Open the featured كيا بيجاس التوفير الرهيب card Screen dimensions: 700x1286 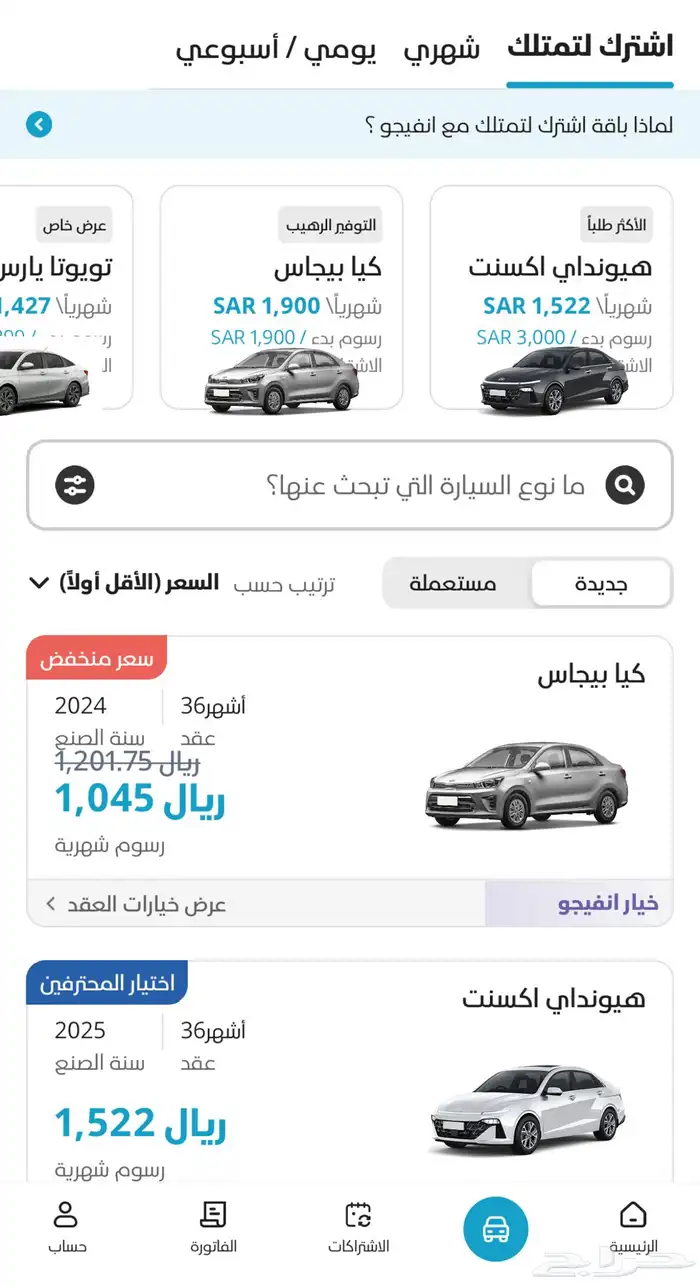pos(282,298)
